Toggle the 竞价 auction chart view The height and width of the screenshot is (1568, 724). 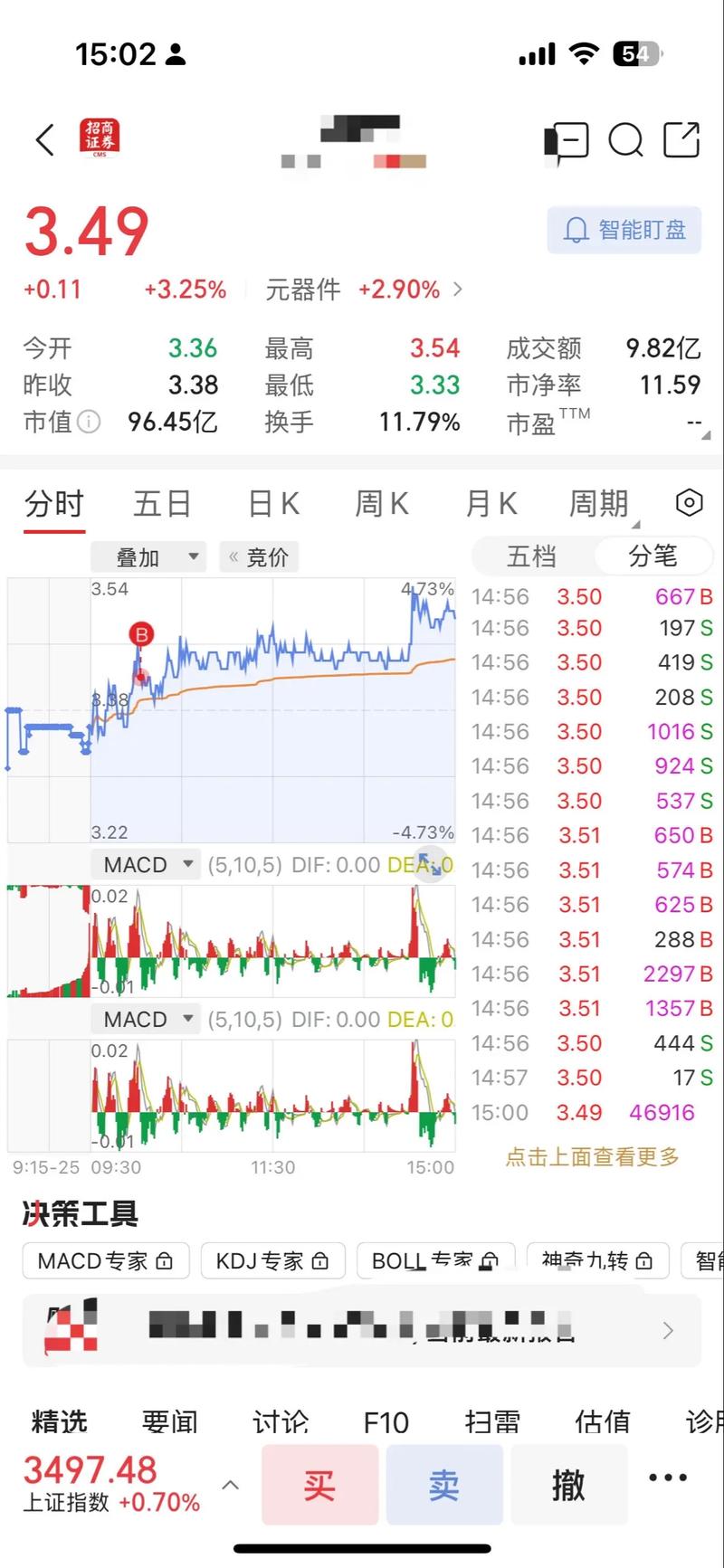(x=260, y=556)
